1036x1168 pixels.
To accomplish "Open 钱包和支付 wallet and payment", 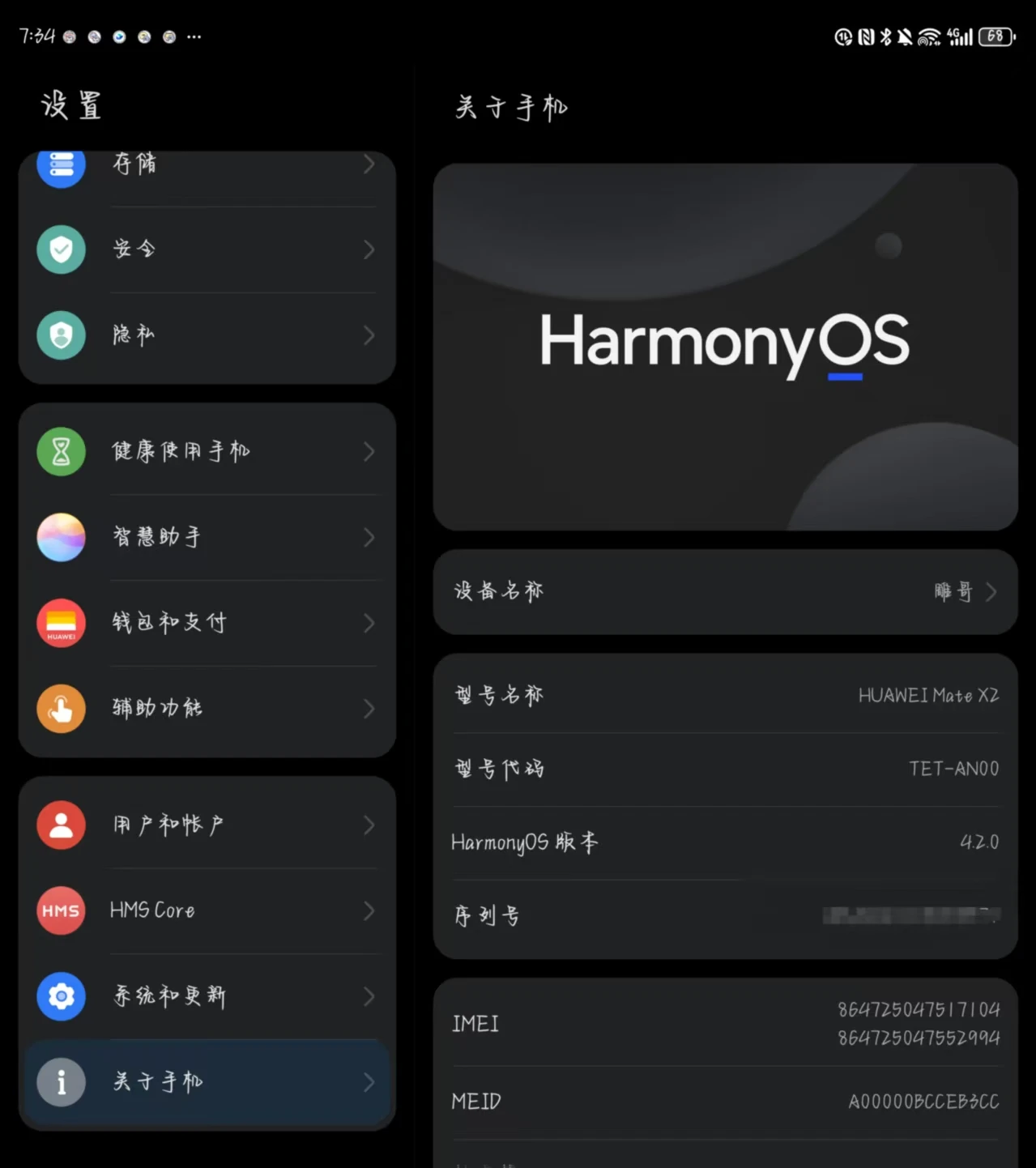I will click(207, 623).
